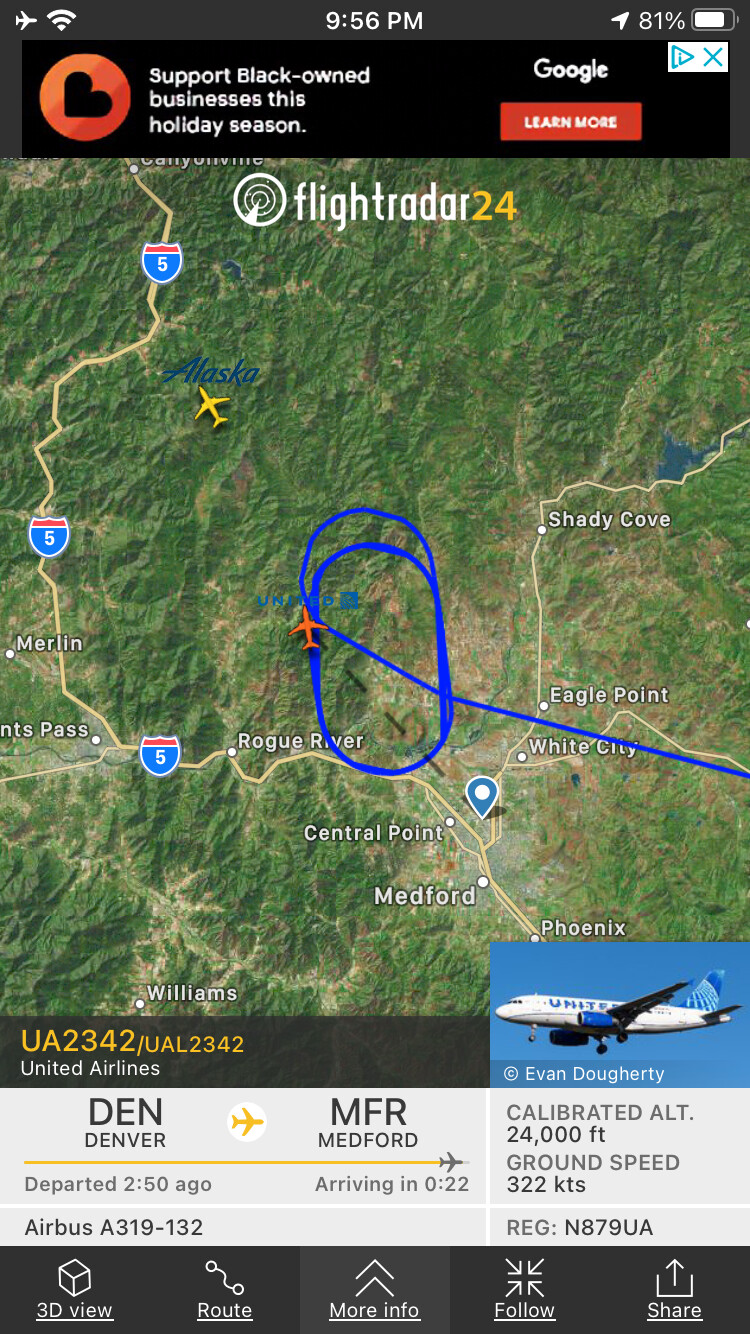Close the Google ad banner

[713, 58]
